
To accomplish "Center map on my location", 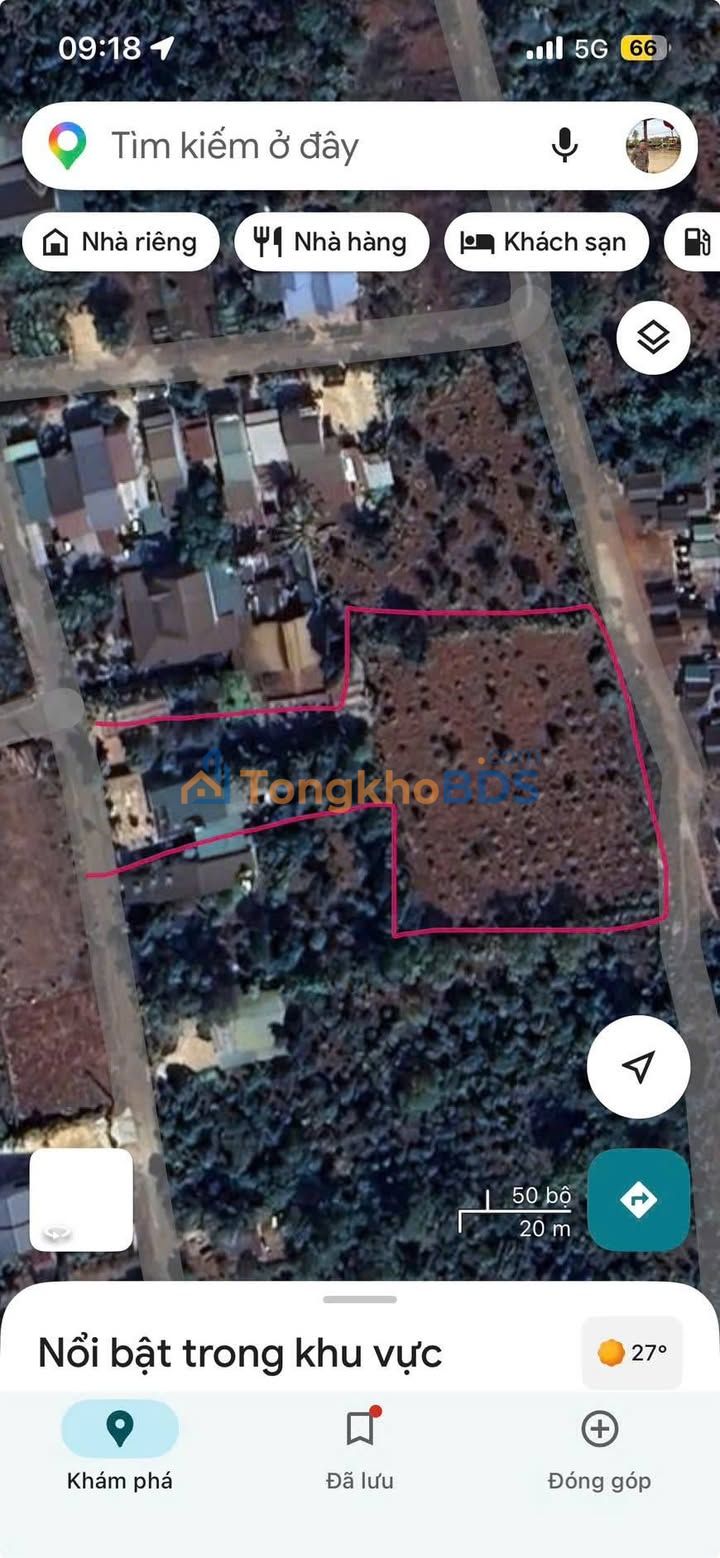I will [638, 1066].
